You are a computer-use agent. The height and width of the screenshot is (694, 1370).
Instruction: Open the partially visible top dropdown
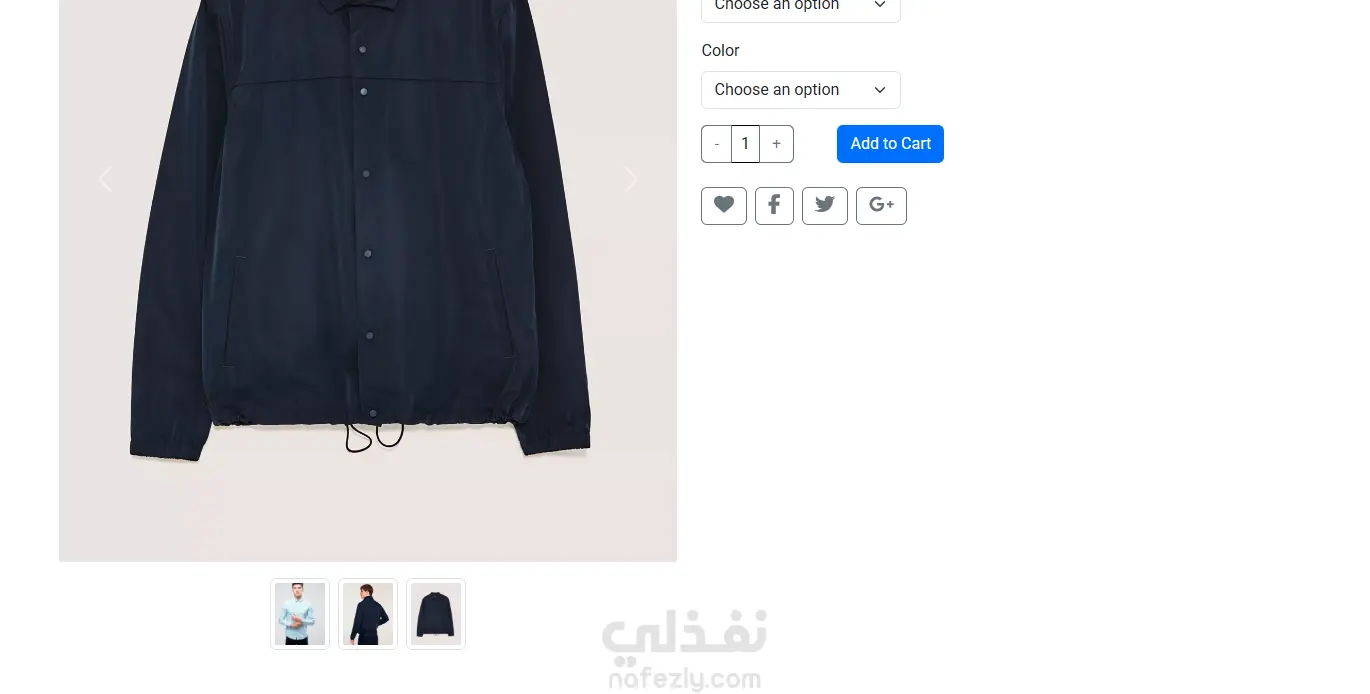[800, 8]
